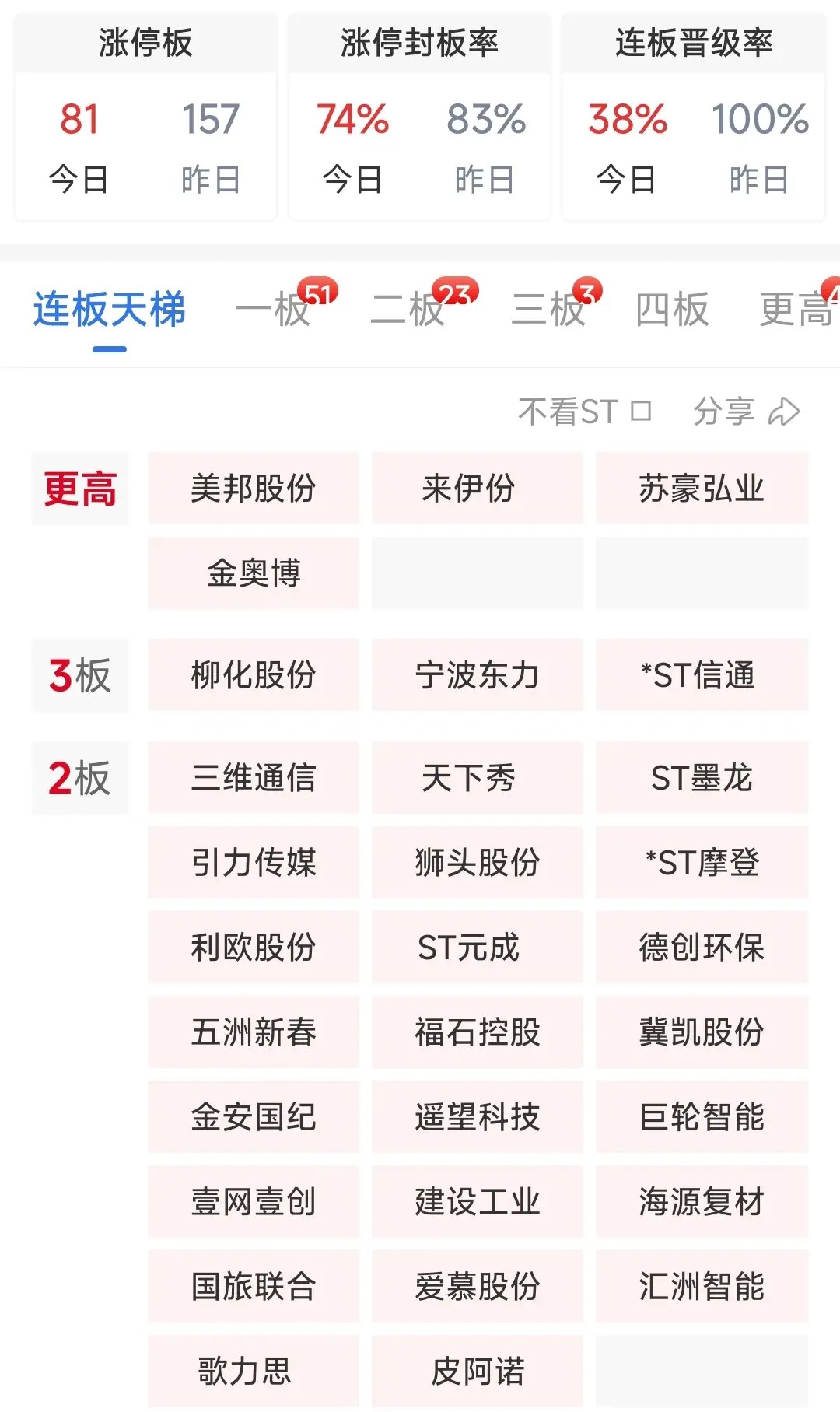Switch to the 二板 tab

409,310
